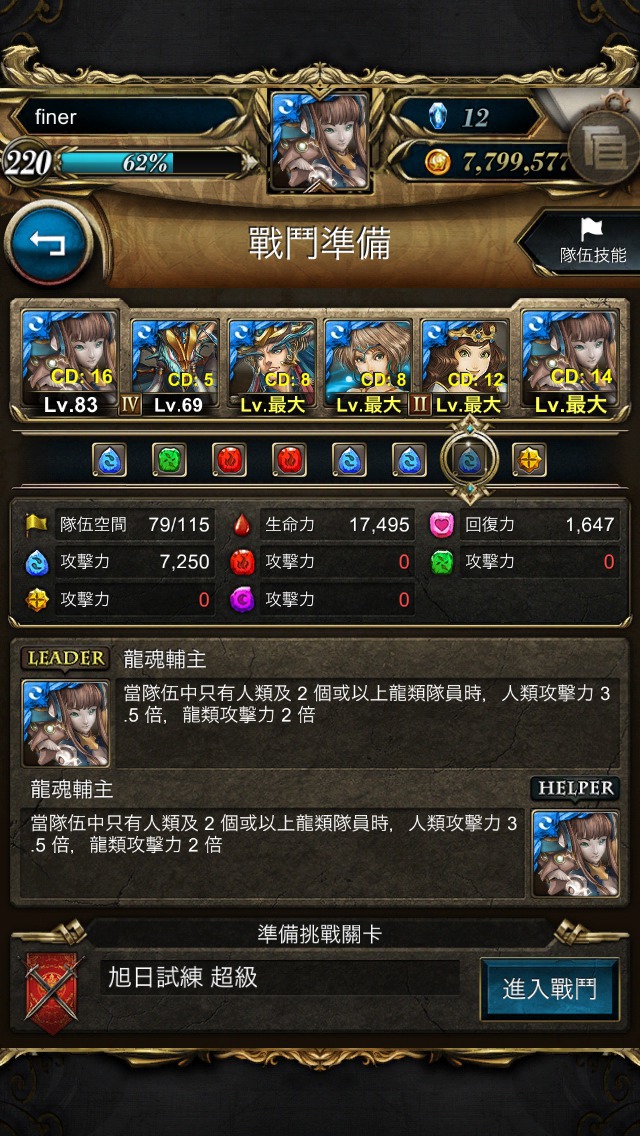Open 隊伍技能 team skills

click(584, 243)
